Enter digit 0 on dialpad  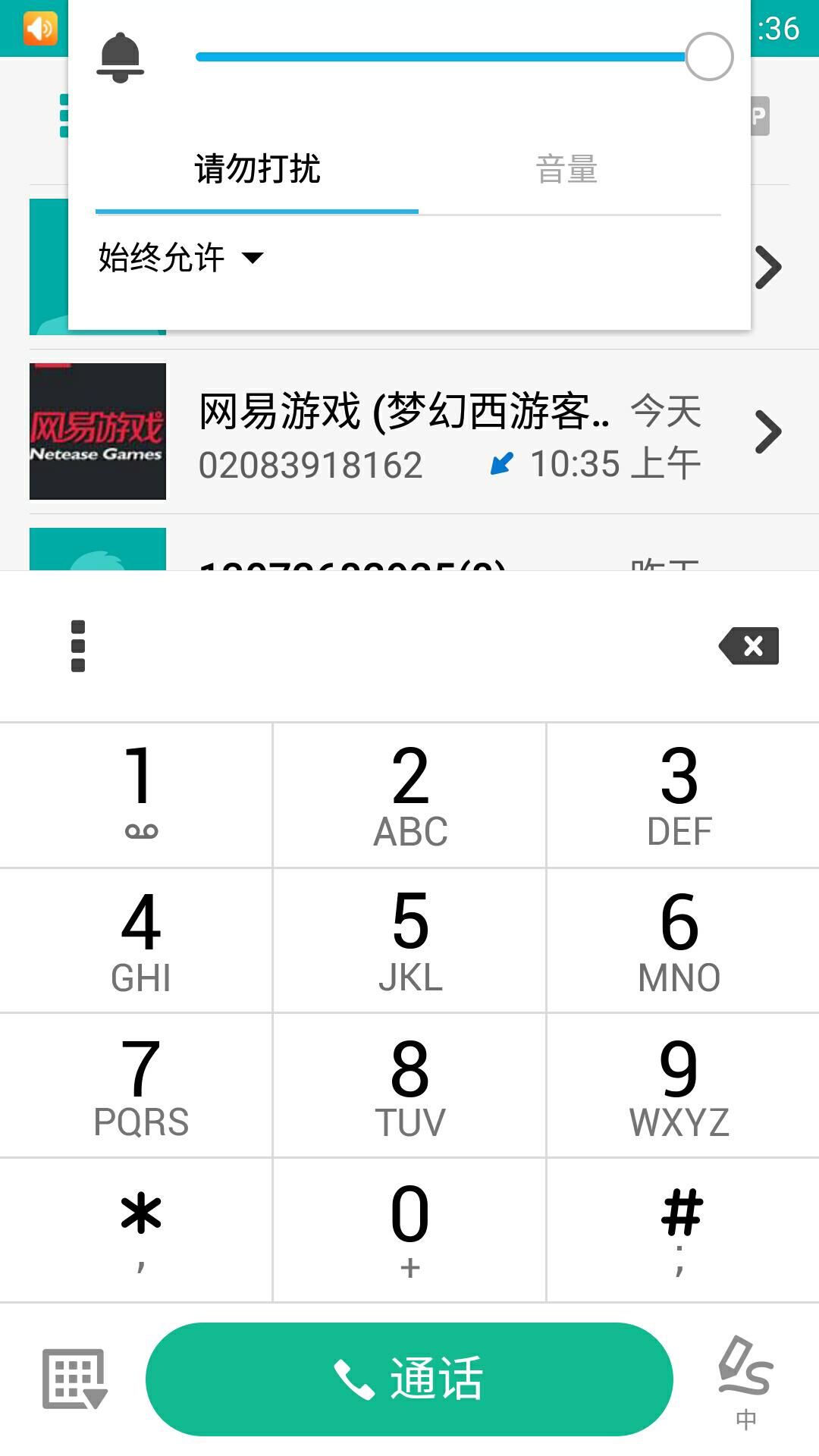pyautogui.click(x=410, y=1228)
